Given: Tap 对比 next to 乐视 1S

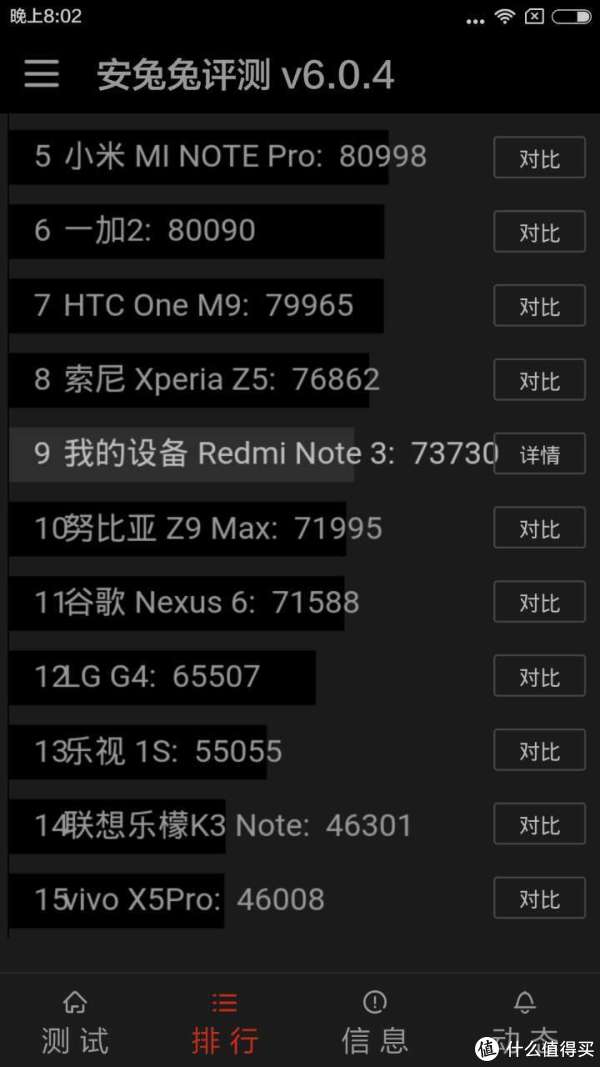Looking at the screenshot, I should pos(539,750).
